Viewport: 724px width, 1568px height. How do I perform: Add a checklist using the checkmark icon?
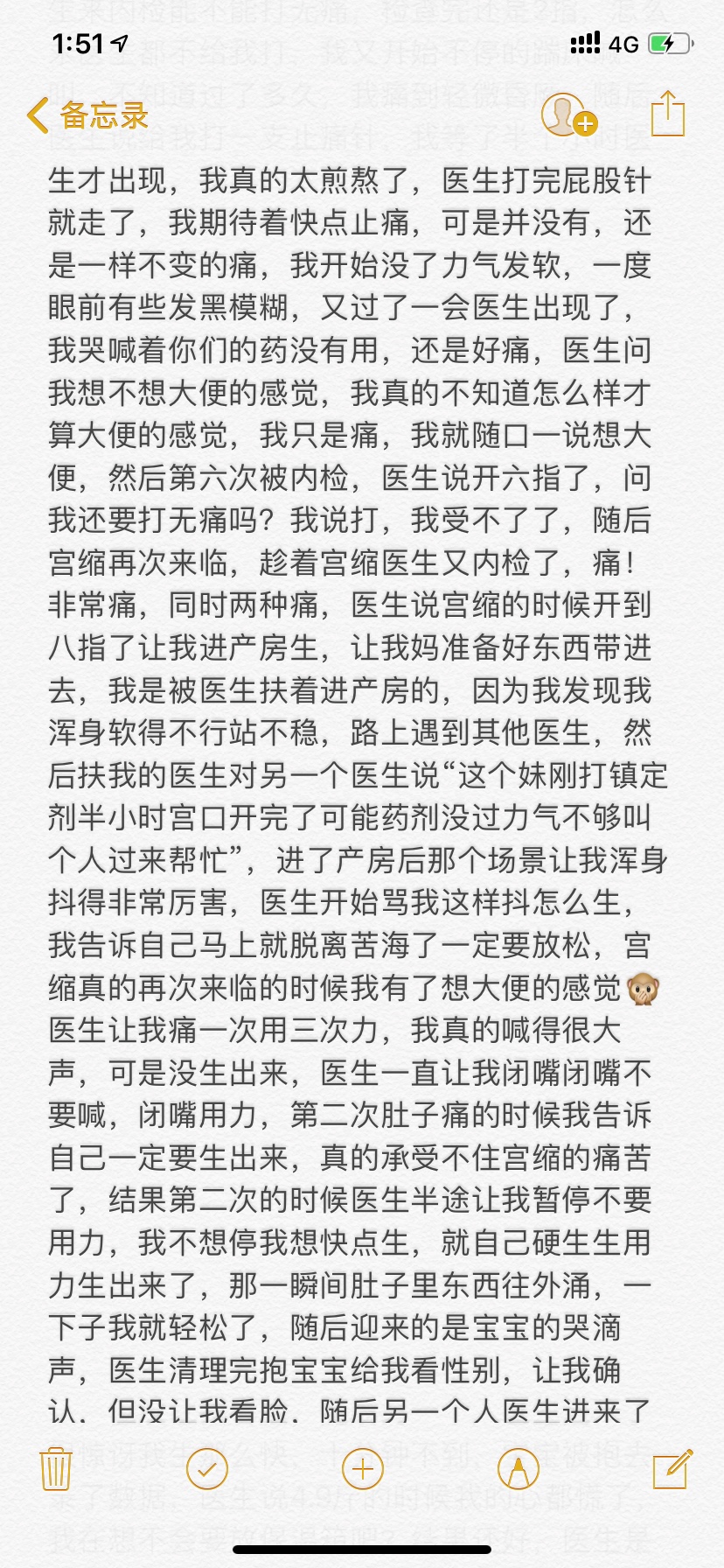[x=208, y=1468]
